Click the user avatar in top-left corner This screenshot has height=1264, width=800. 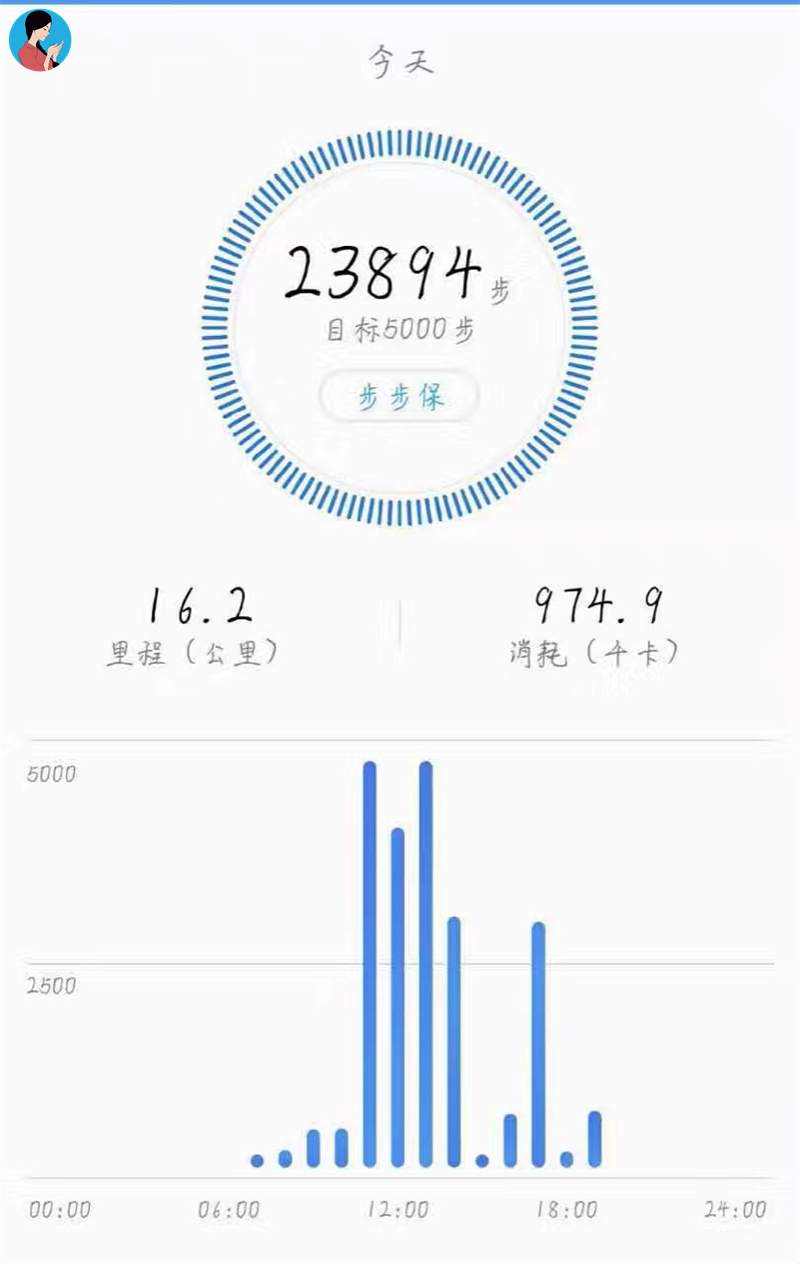(40, 39)
